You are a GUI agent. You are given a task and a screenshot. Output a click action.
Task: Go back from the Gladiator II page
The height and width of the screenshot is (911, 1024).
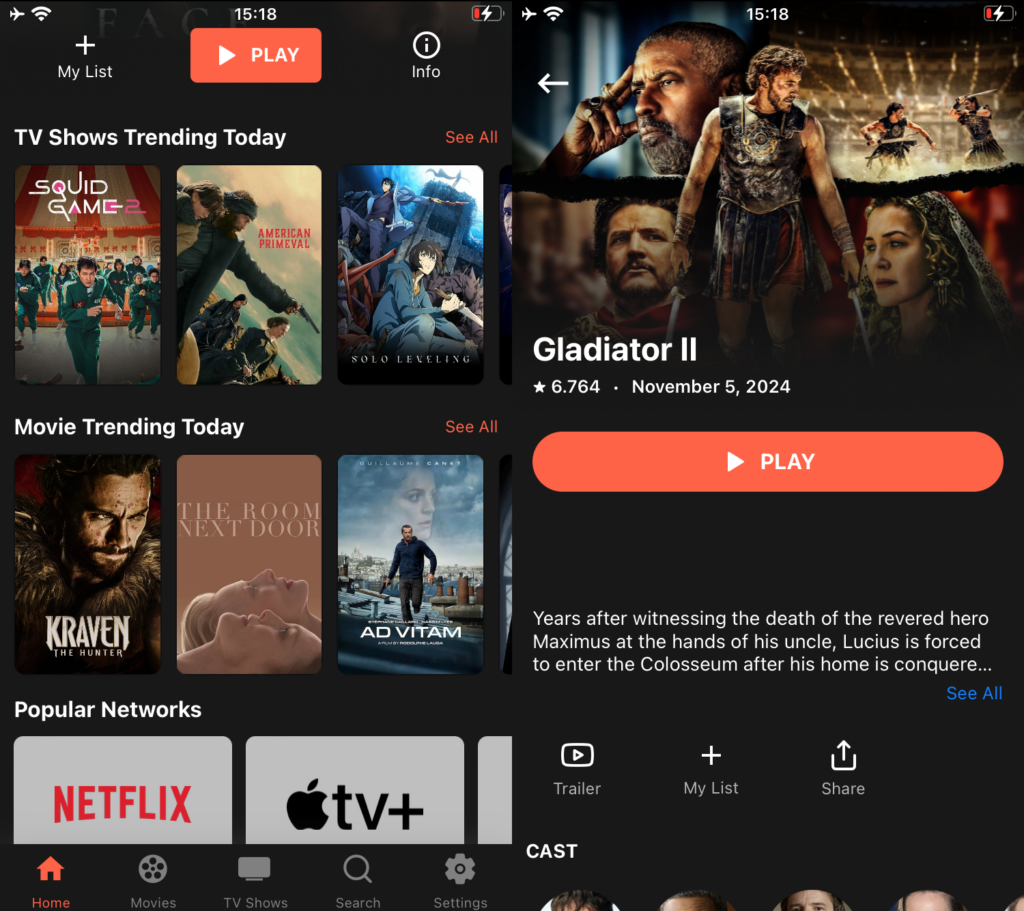click(x=553, y=83)
